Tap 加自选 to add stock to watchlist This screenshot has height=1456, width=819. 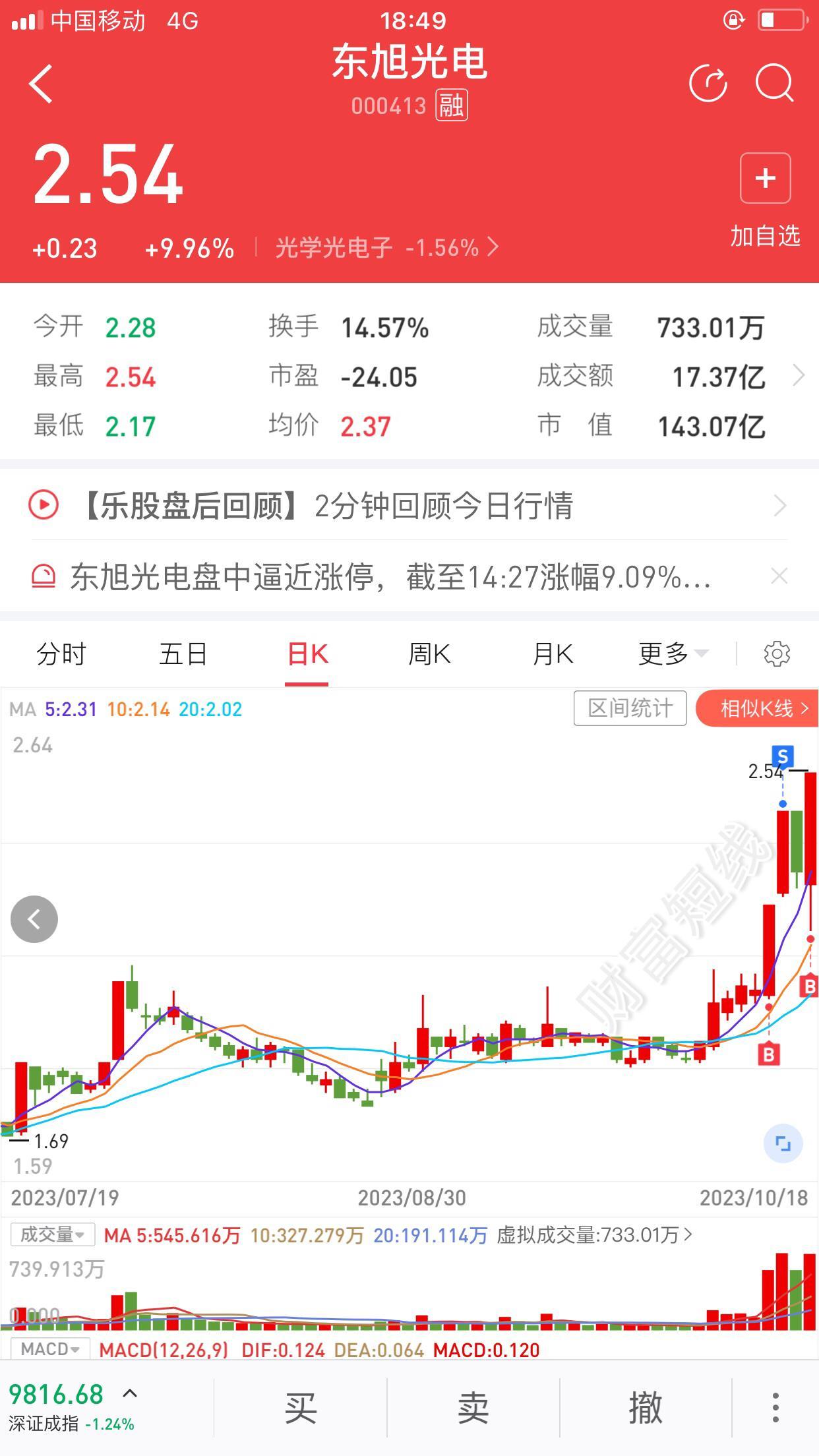pos(764,198)
